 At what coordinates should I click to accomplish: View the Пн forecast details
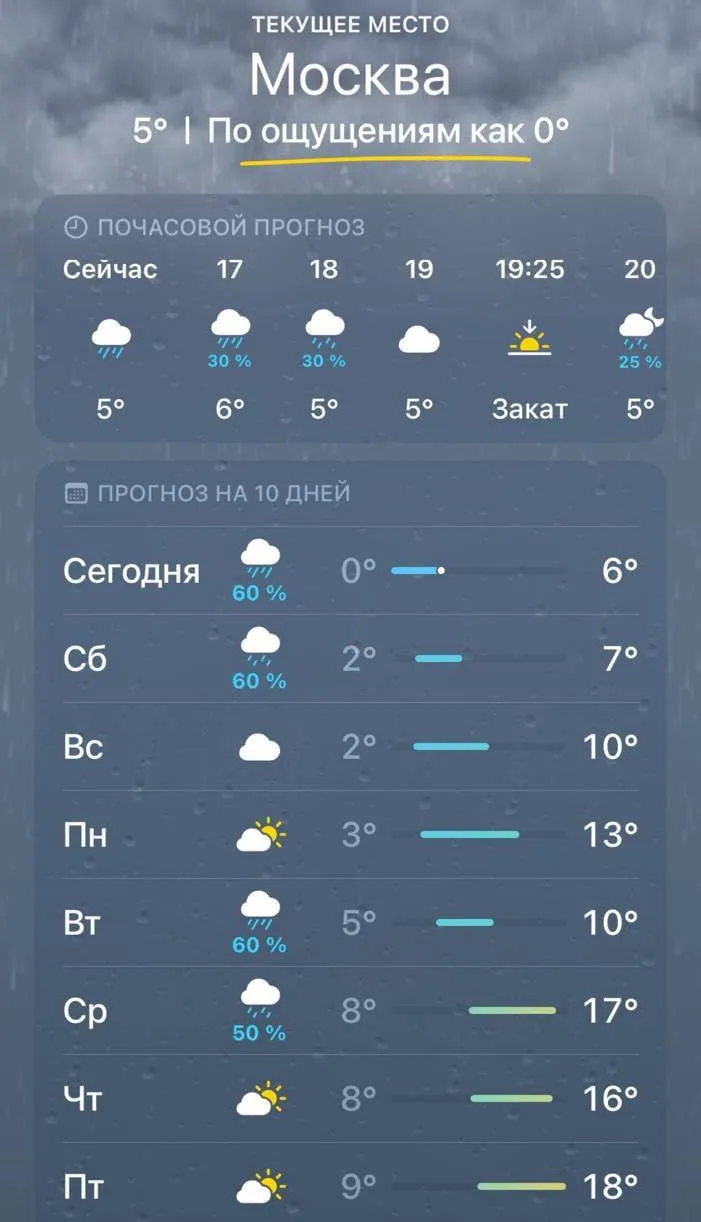coord(350,835)
